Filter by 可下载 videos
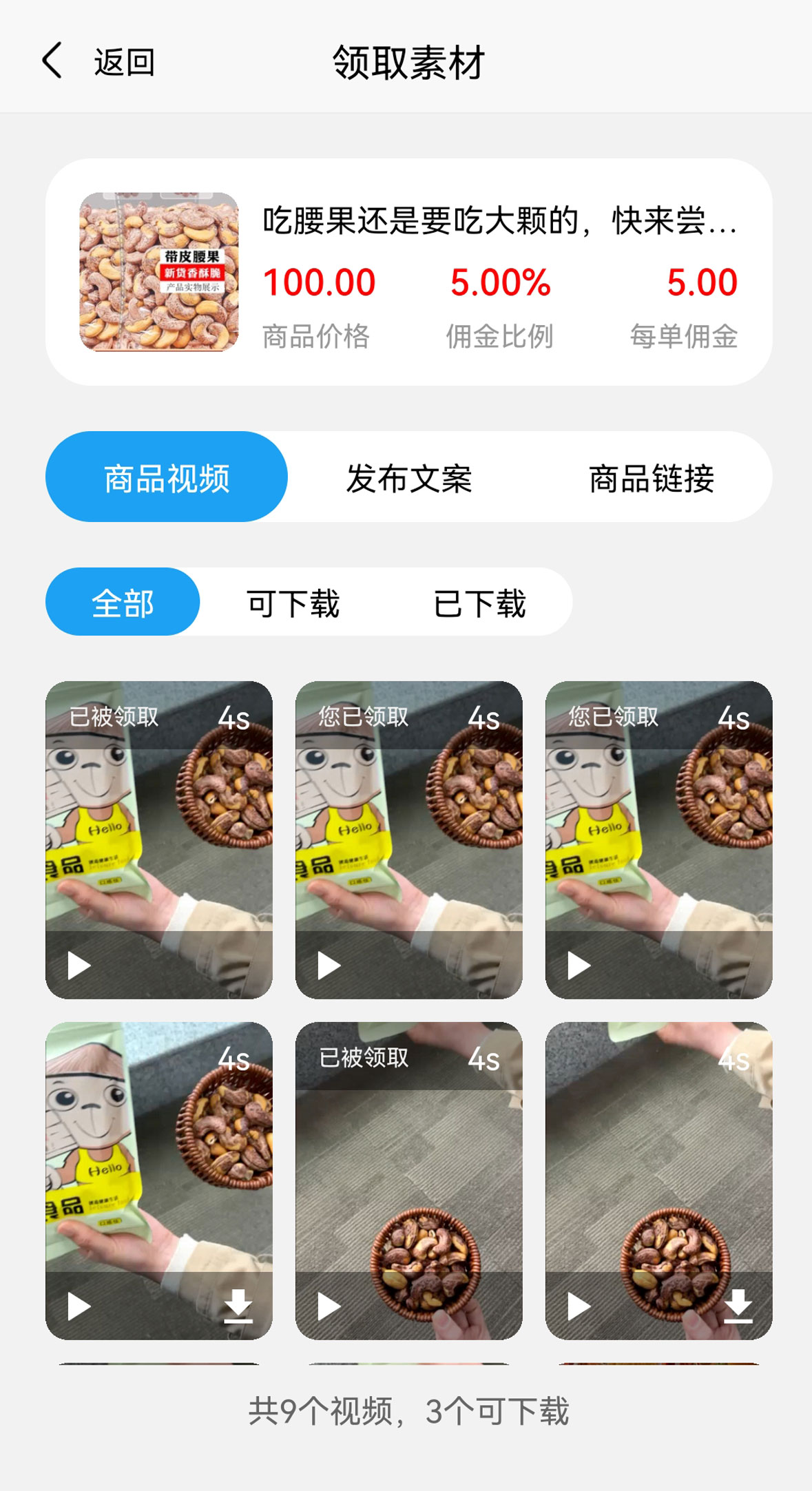The height and width of the screenshot is (1491, 812). point(293,603)
